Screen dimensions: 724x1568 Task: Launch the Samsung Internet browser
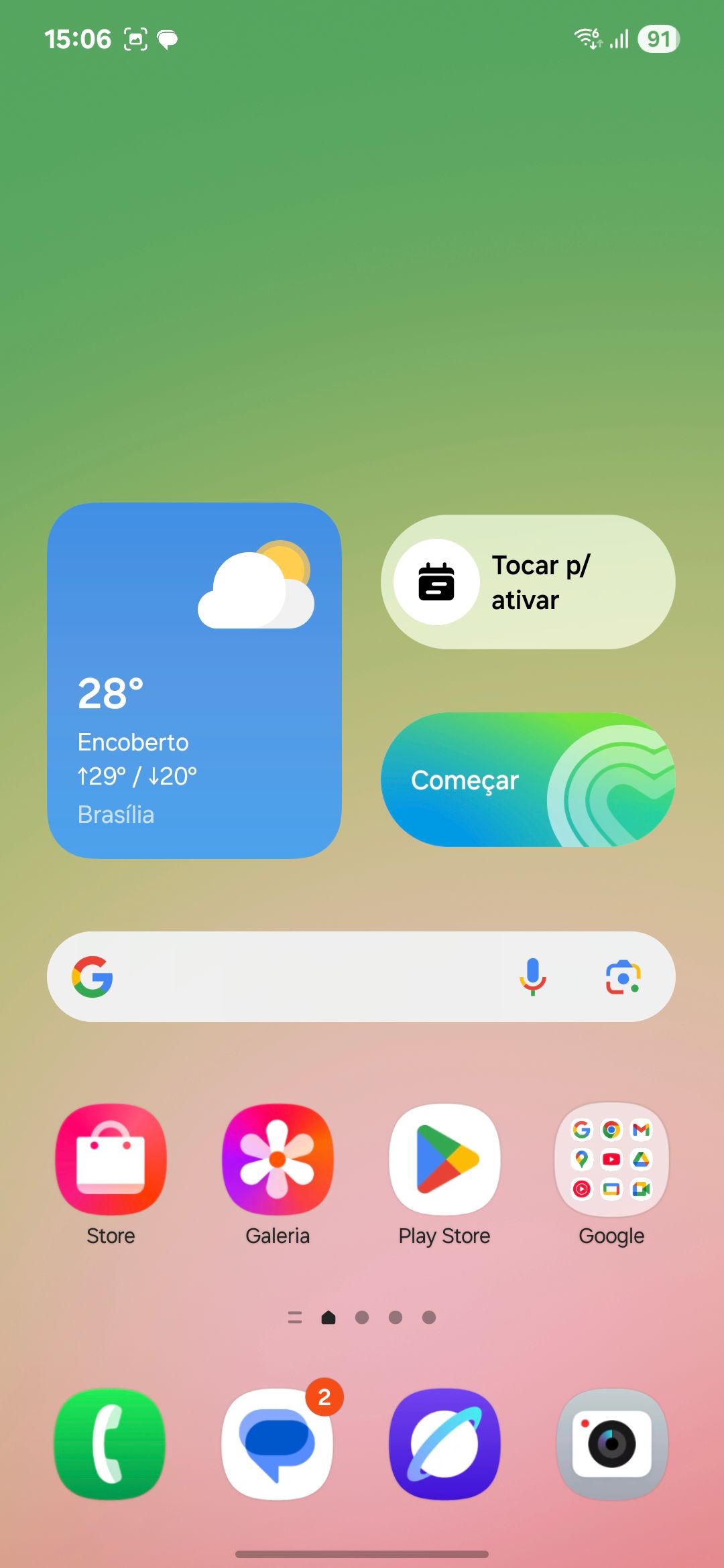click(444, 1444)
